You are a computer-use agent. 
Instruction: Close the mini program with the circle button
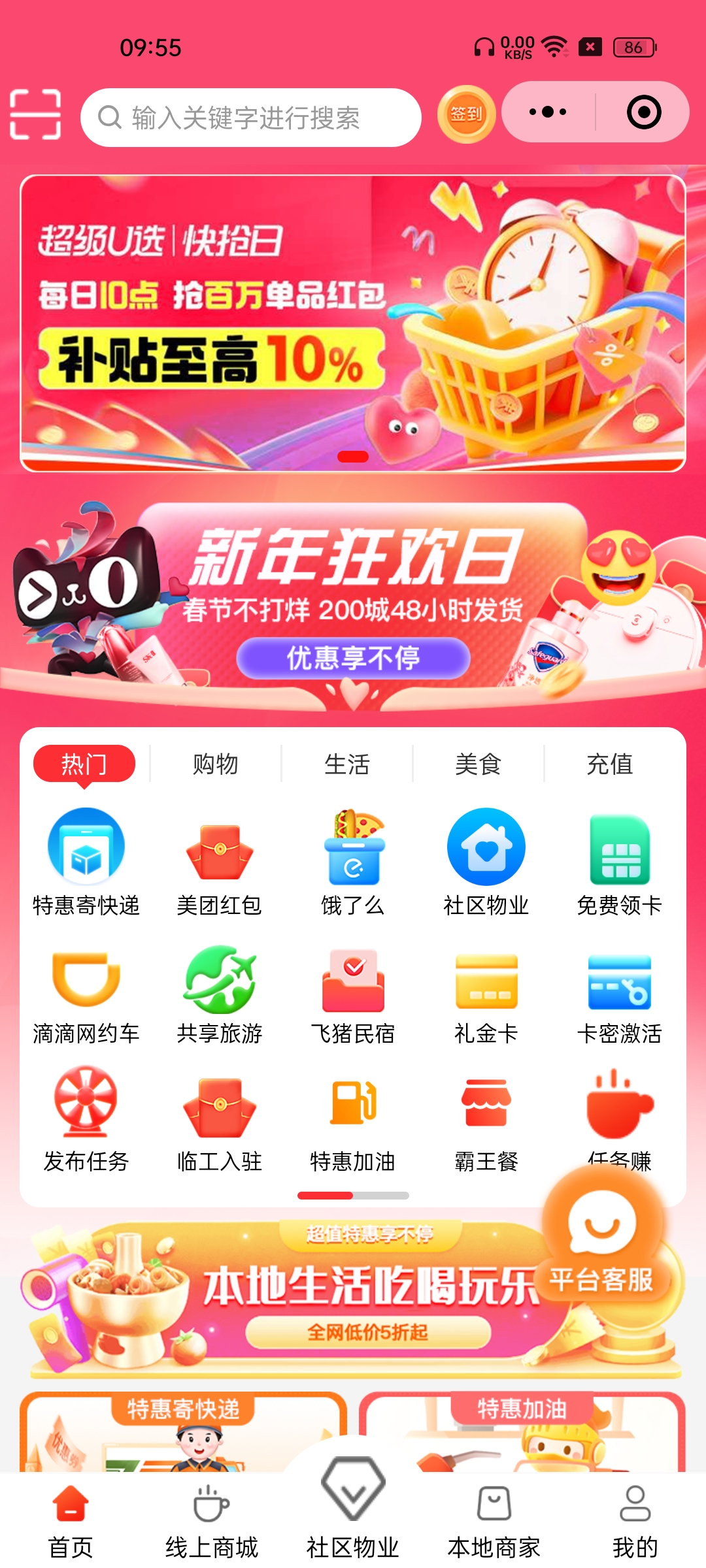[643, 112]
